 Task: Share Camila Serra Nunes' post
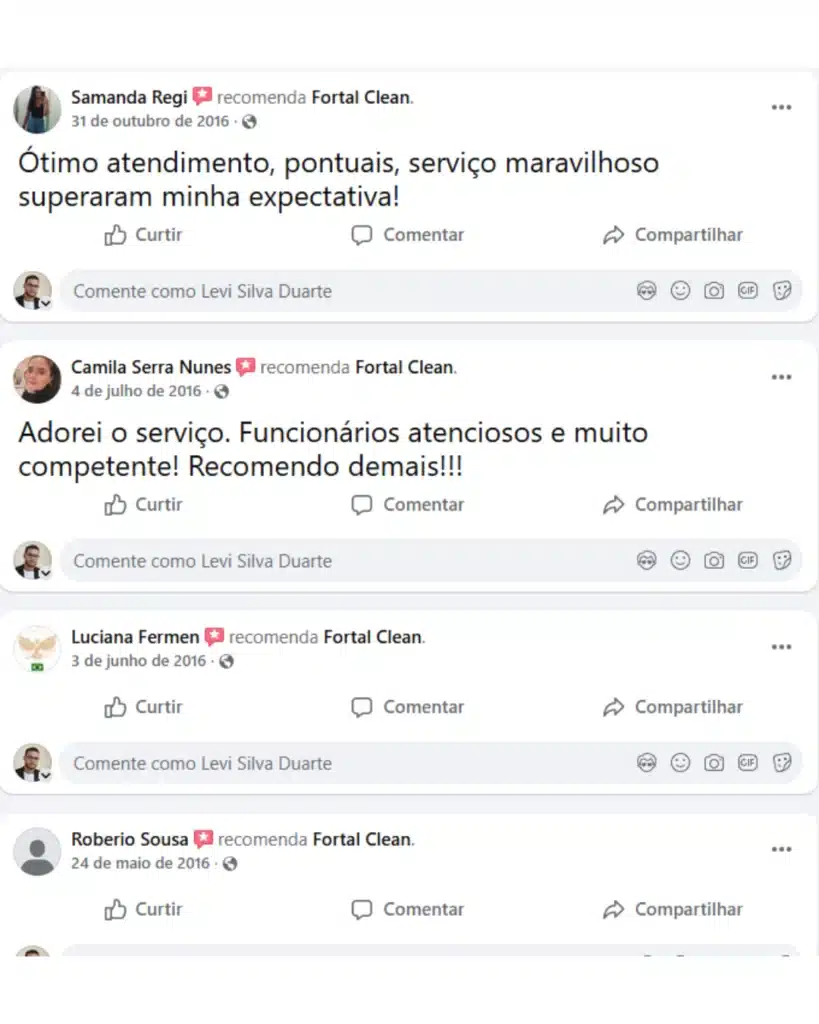[x=673, y=505]
